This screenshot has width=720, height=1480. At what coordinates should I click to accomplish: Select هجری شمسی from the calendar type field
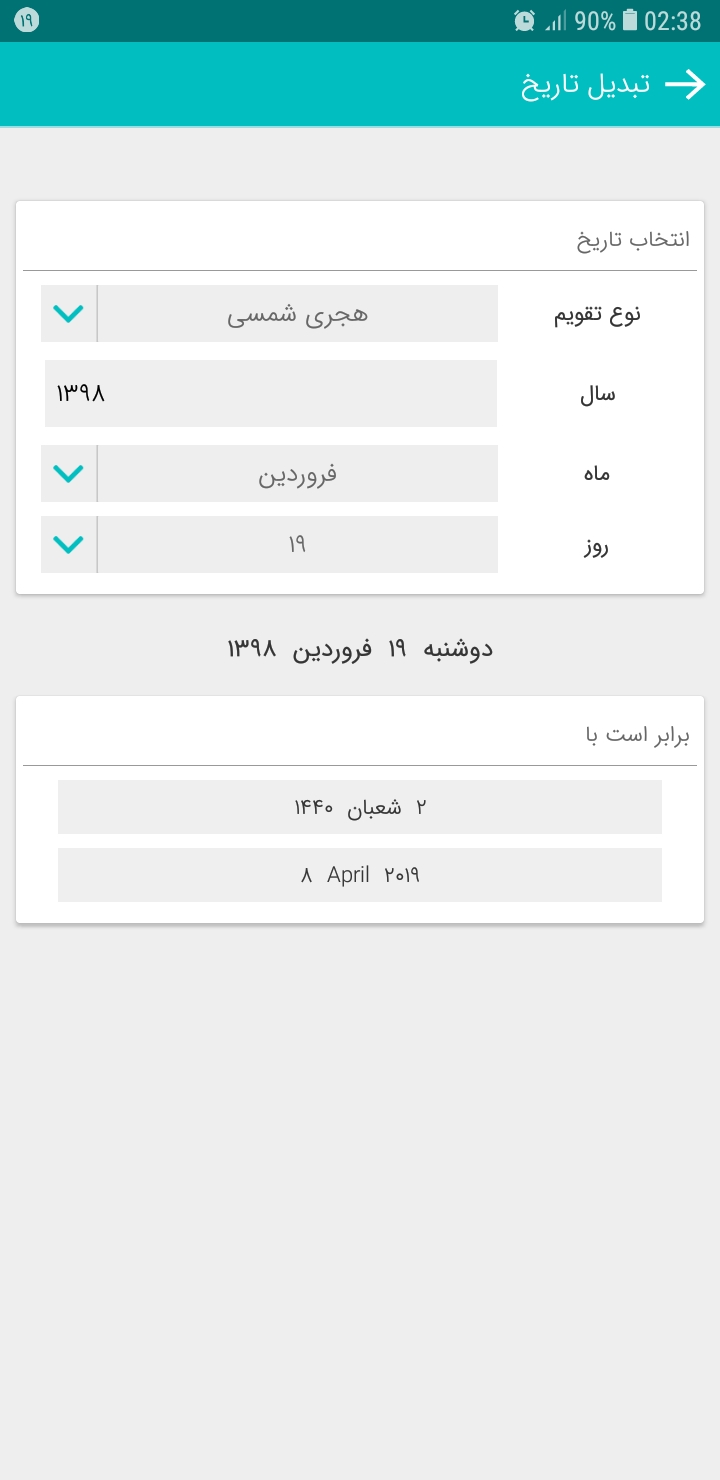tap(297, 313)
